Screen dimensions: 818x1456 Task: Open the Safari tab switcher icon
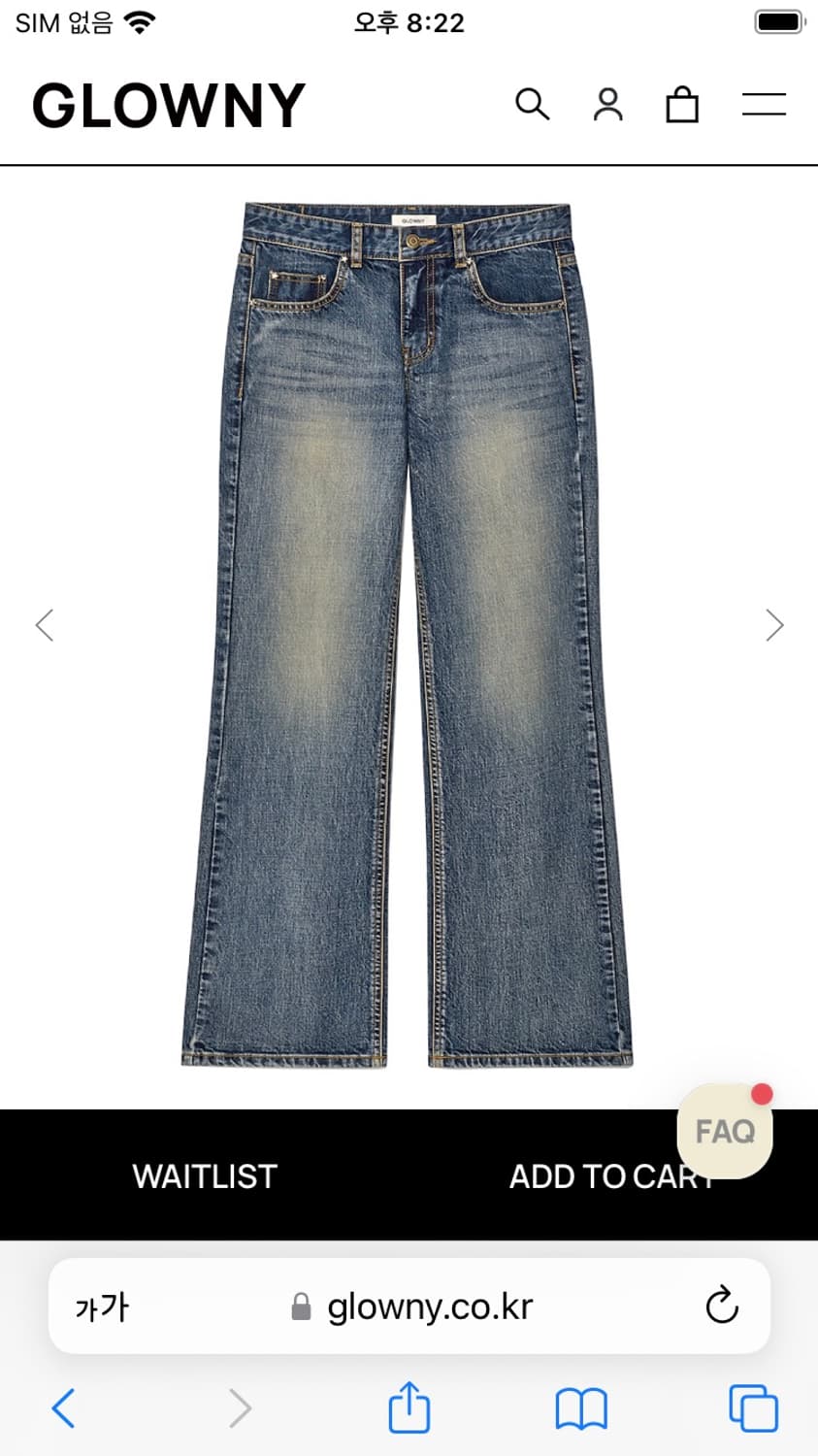(x=752, y=1407)
